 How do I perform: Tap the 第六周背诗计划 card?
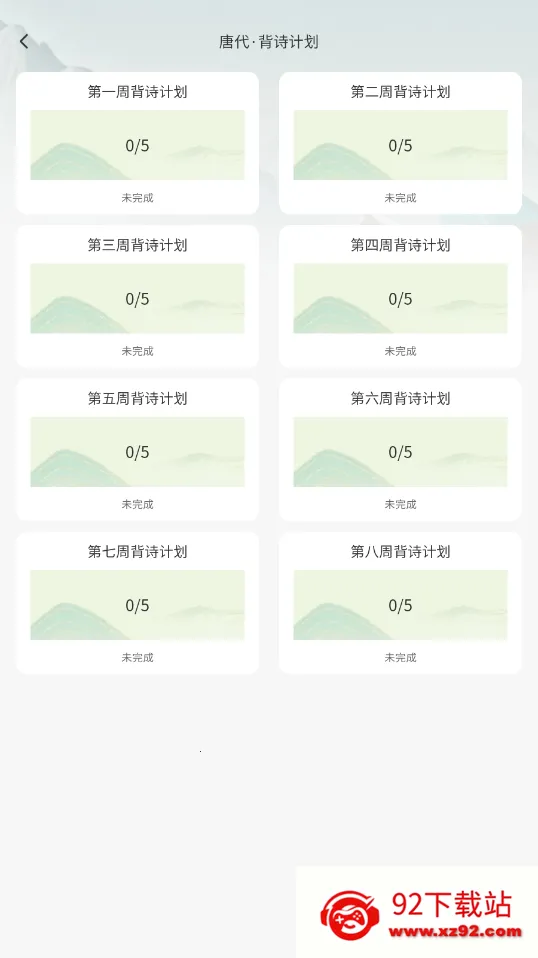click(x=400, y=450)
